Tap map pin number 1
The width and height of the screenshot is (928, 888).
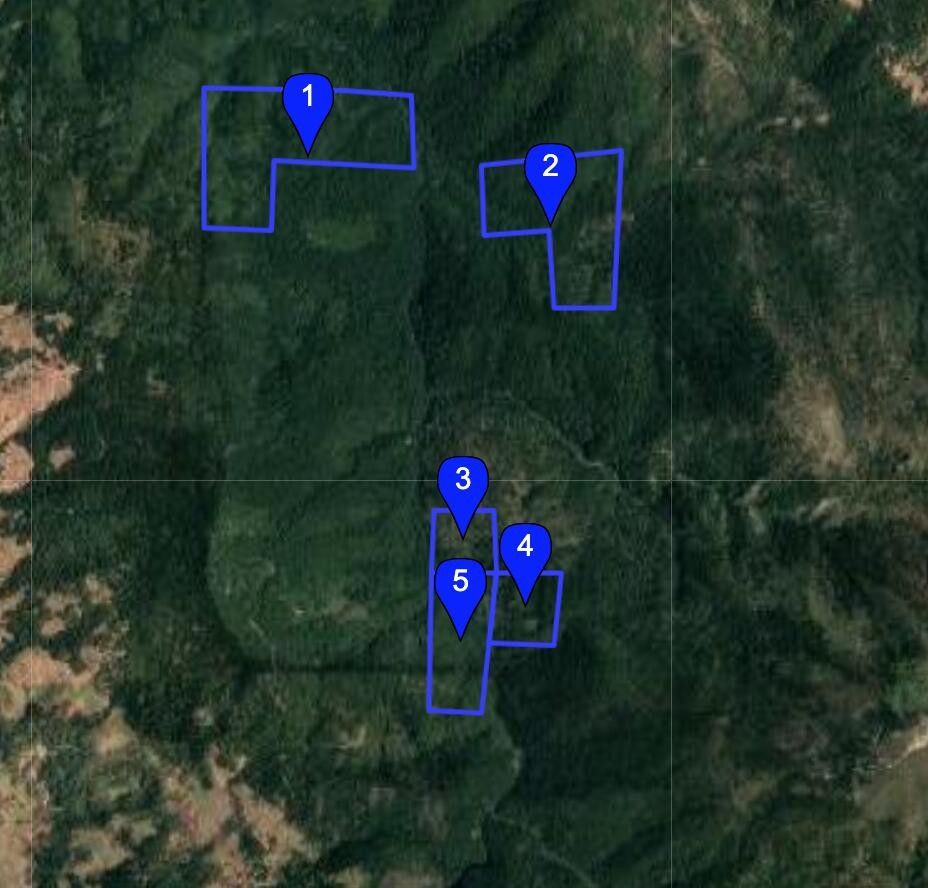point(308,102)
